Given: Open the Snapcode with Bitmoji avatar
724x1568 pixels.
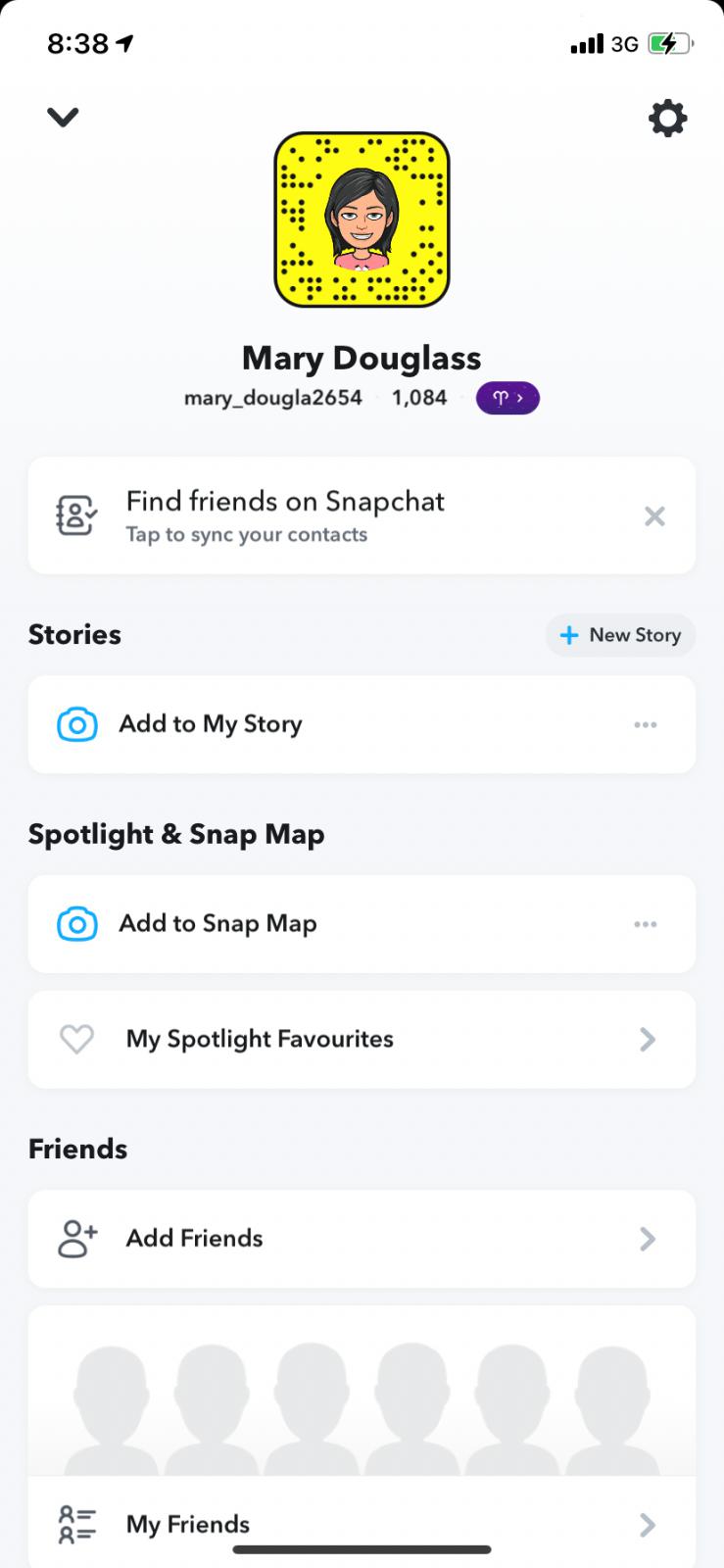Looking at the screenshot, I should click(362, 220).
